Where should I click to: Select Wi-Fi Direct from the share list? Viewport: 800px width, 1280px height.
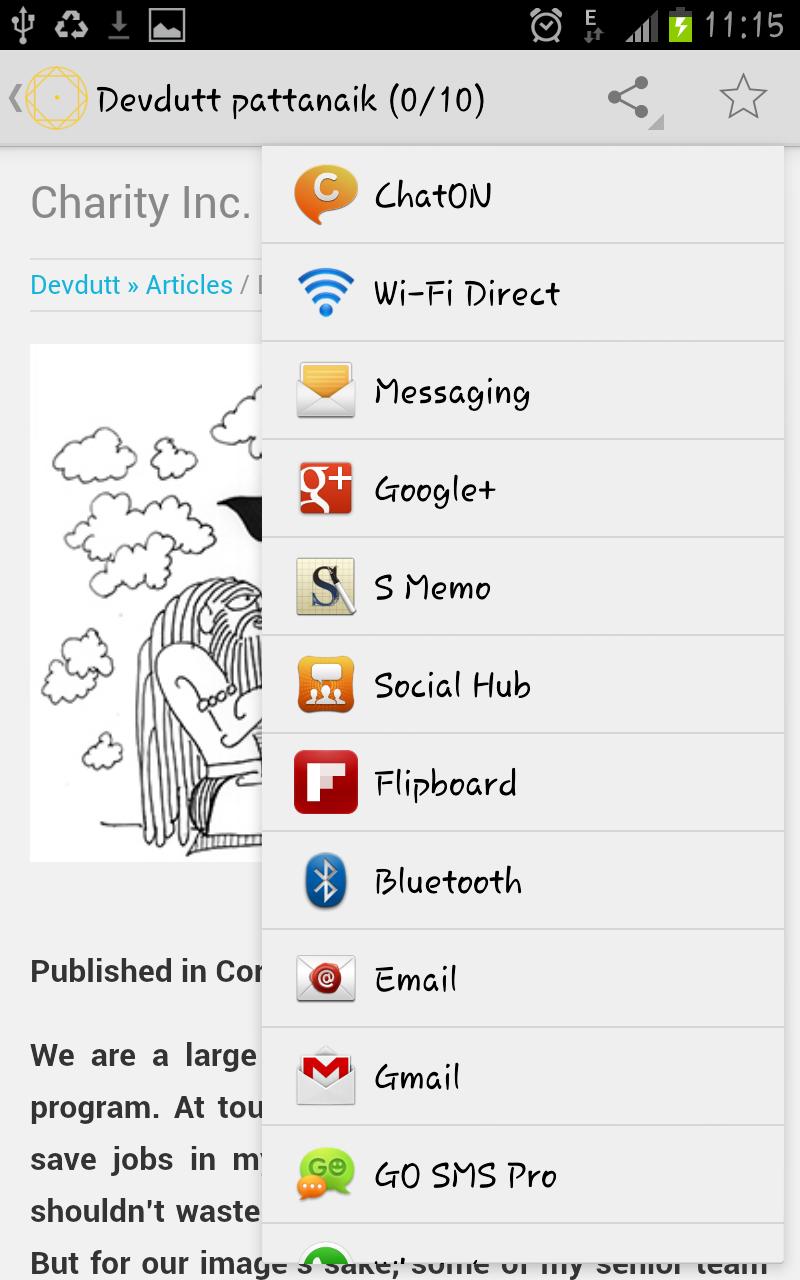[x=522, y=293]
